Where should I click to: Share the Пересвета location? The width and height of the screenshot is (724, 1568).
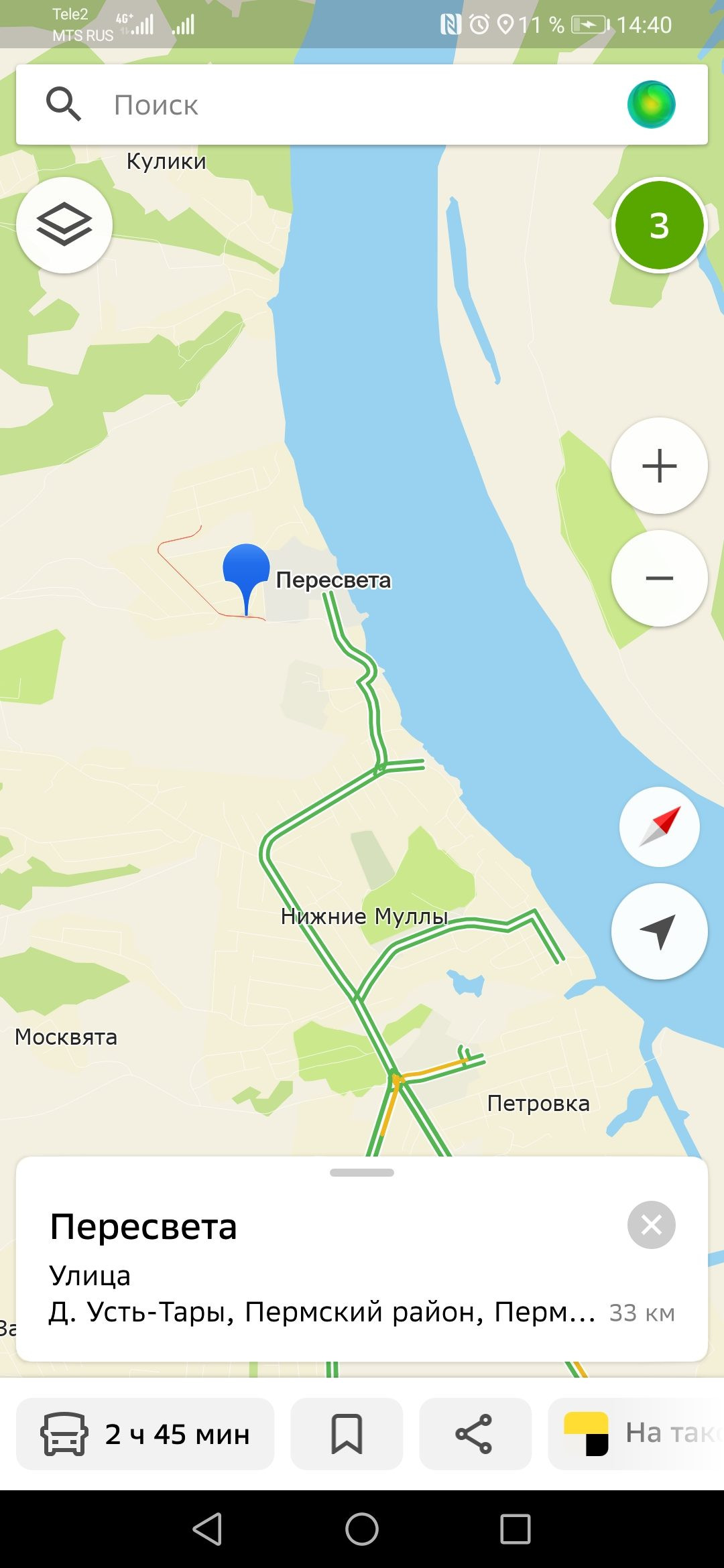[x=475, y=1434]
